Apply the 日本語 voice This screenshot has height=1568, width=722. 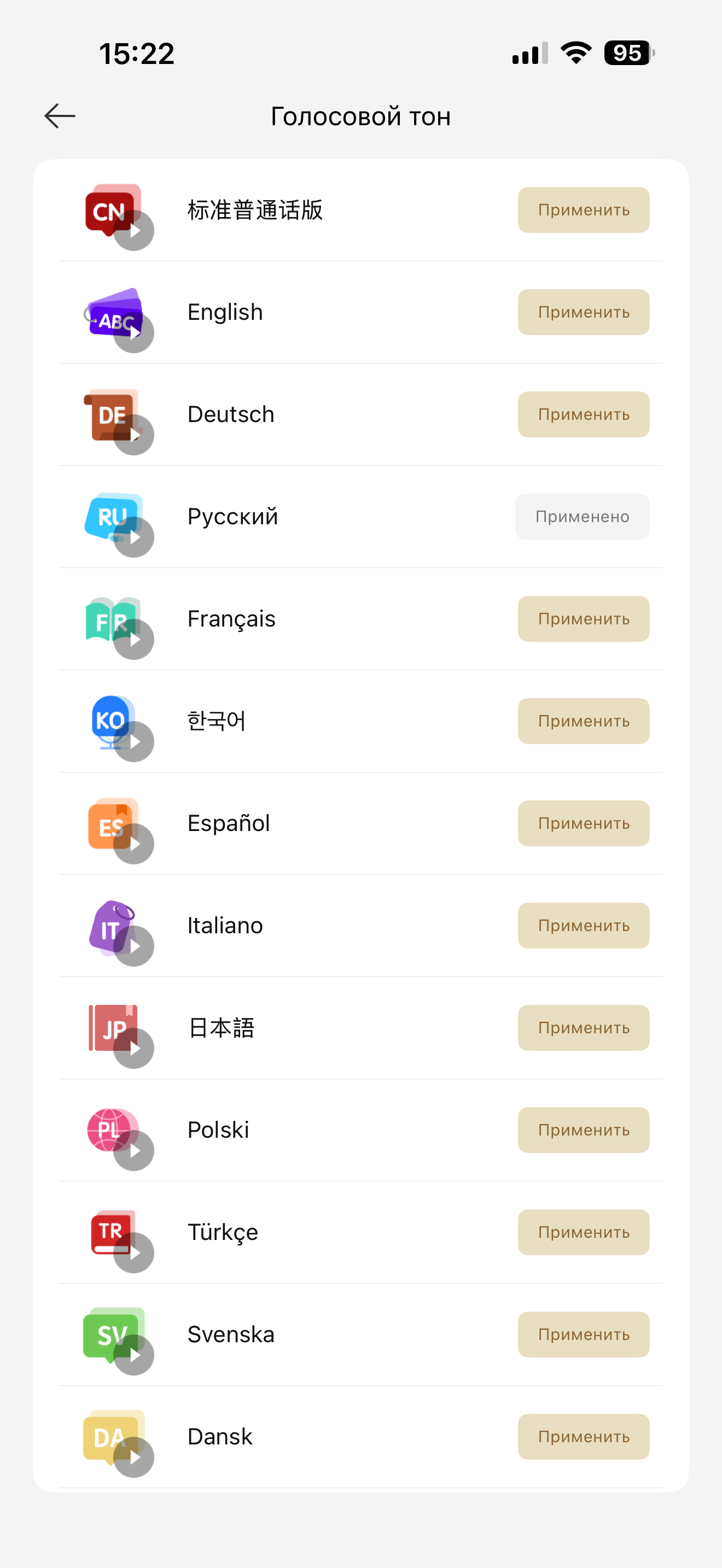[583, 1028]
